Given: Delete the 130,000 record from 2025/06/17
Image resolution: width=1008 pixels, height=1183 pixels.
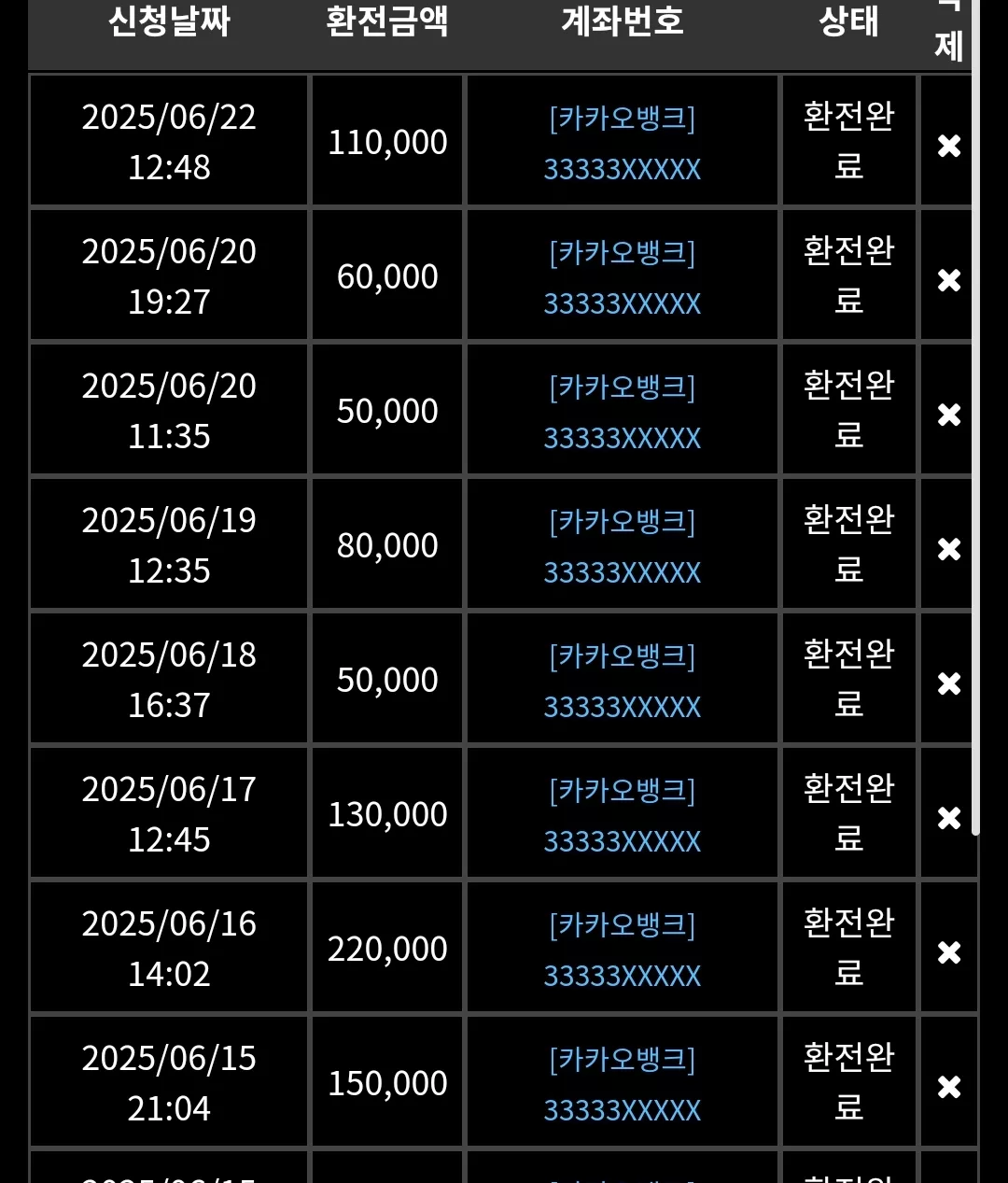Looking at the screenshot, I should pyautogui.click(x=949, y=818).
